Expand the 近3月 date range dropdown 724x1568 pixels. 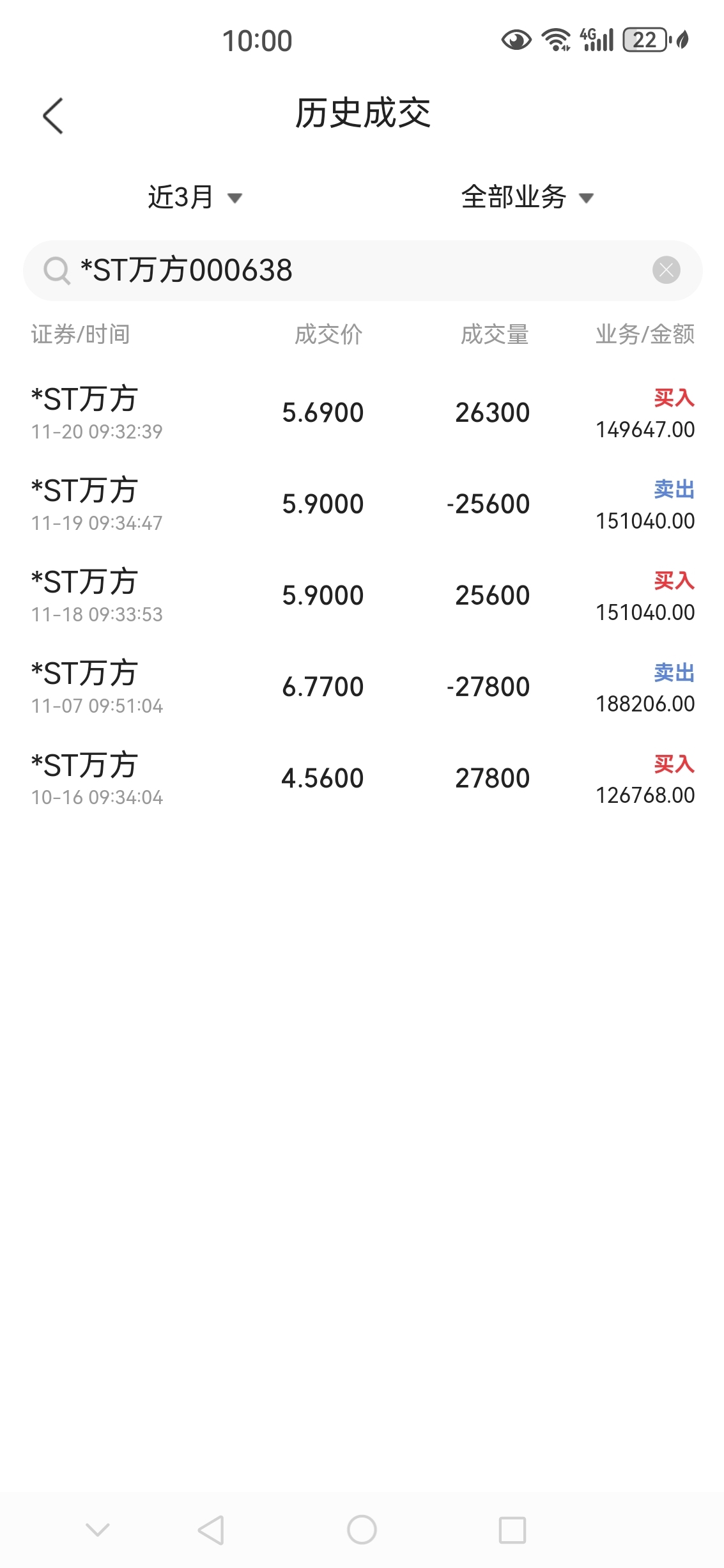[195, 197]
